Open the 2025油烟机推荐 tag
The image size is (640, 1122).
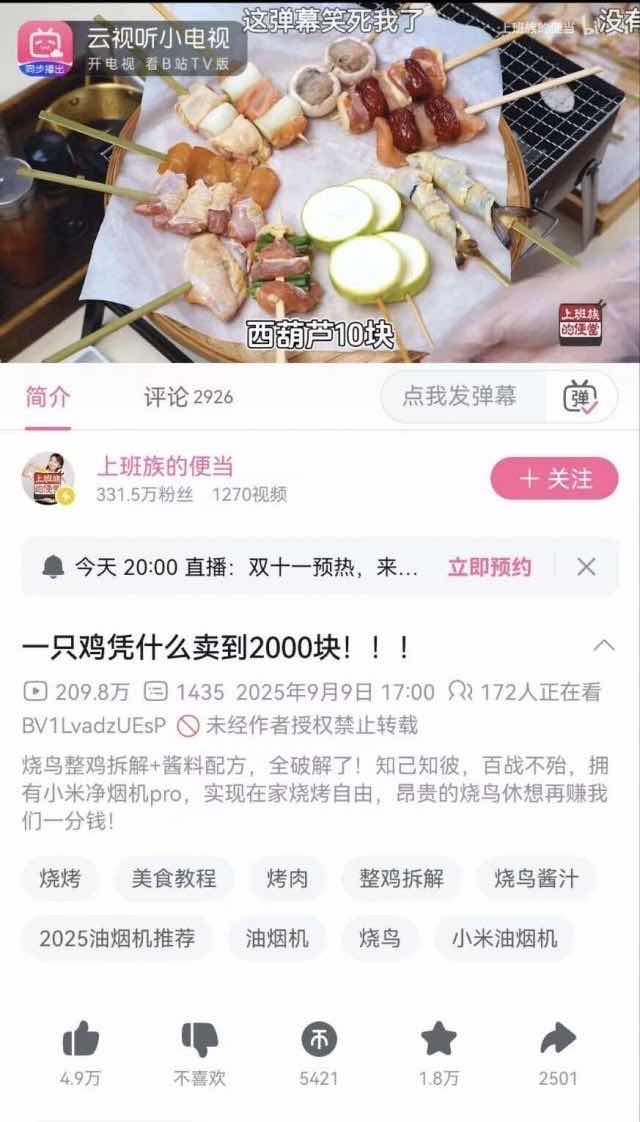[117, 938]
